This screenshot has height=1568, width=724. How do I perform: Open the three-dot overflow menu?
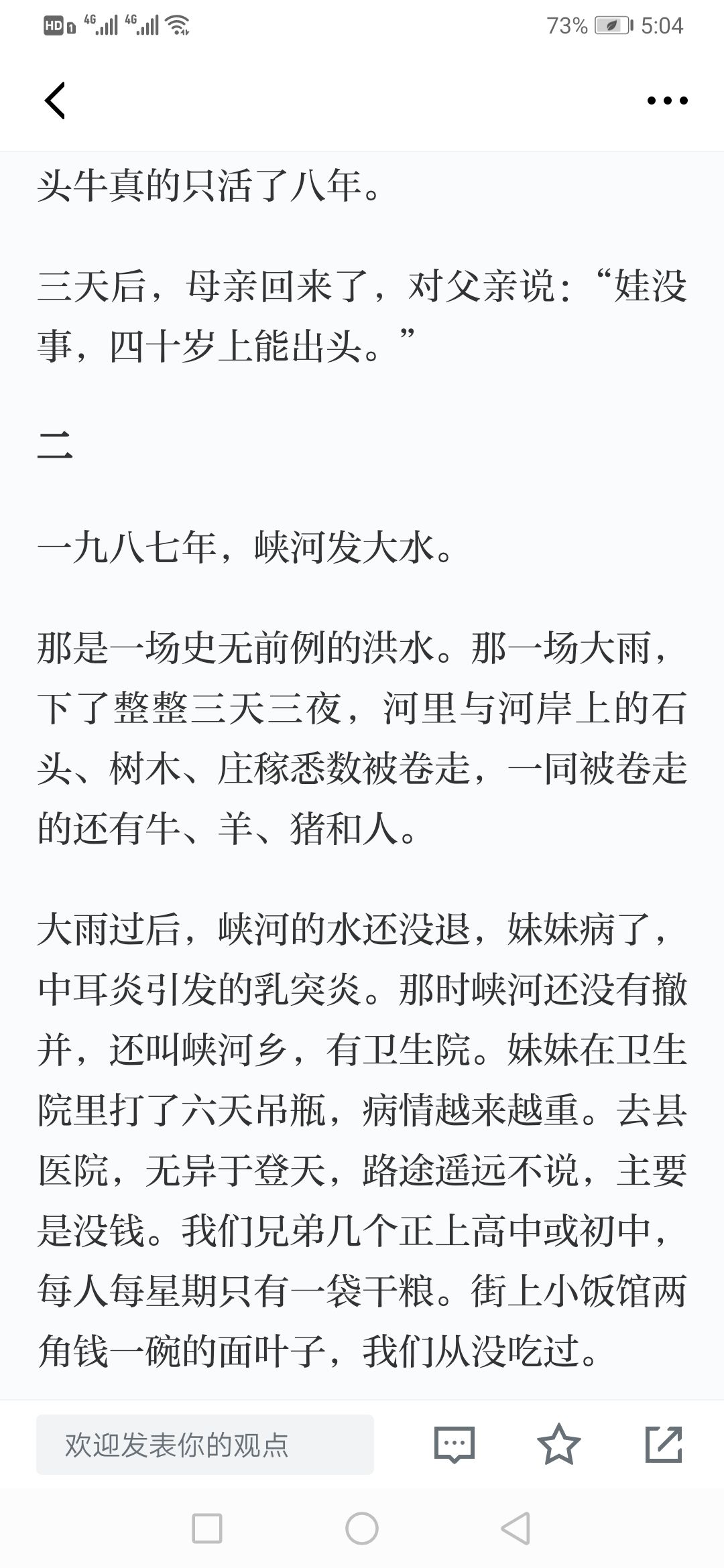667,101
